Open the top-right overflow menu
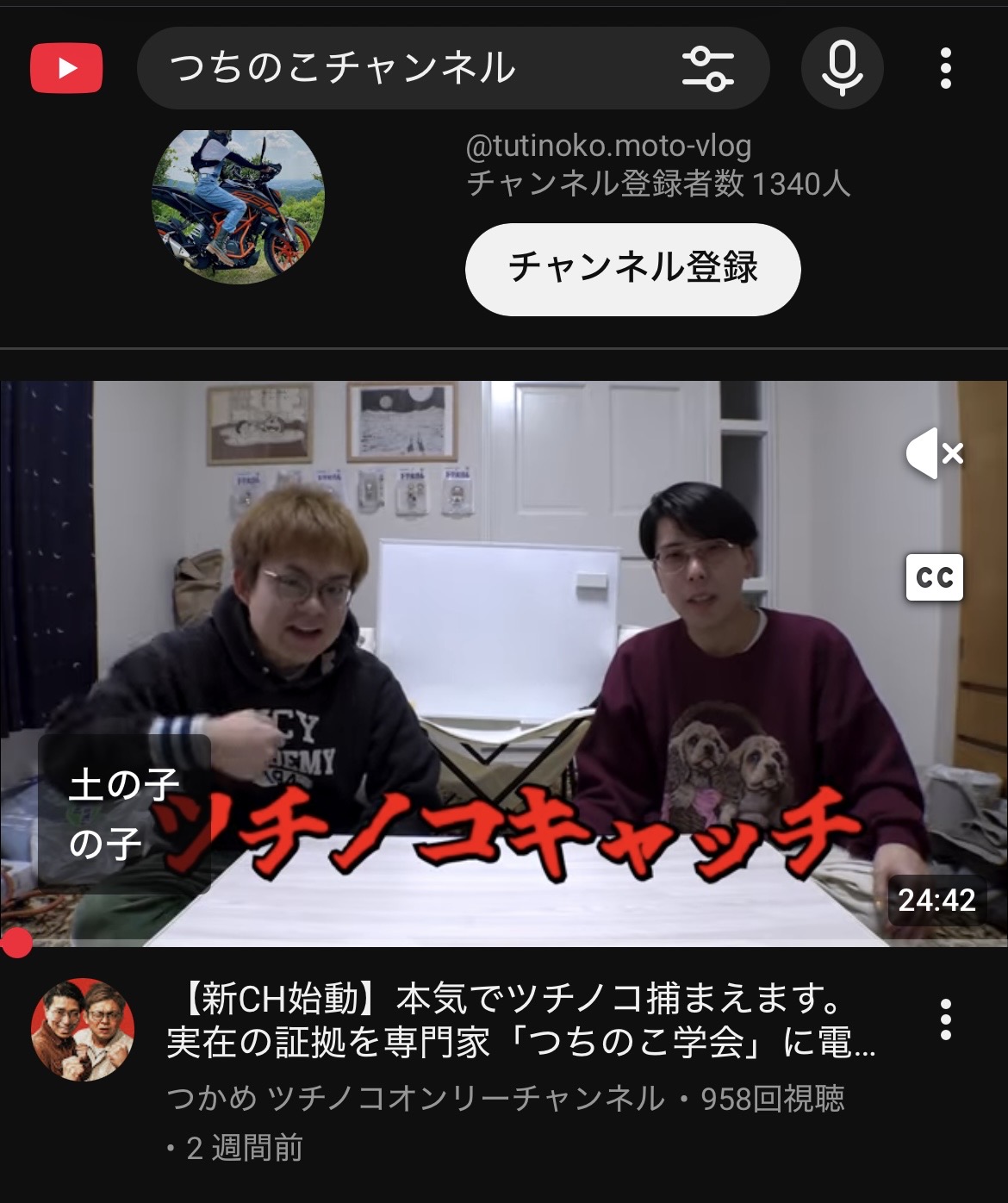Viewport: 1008px width, 1203px height. pos(945,68)
